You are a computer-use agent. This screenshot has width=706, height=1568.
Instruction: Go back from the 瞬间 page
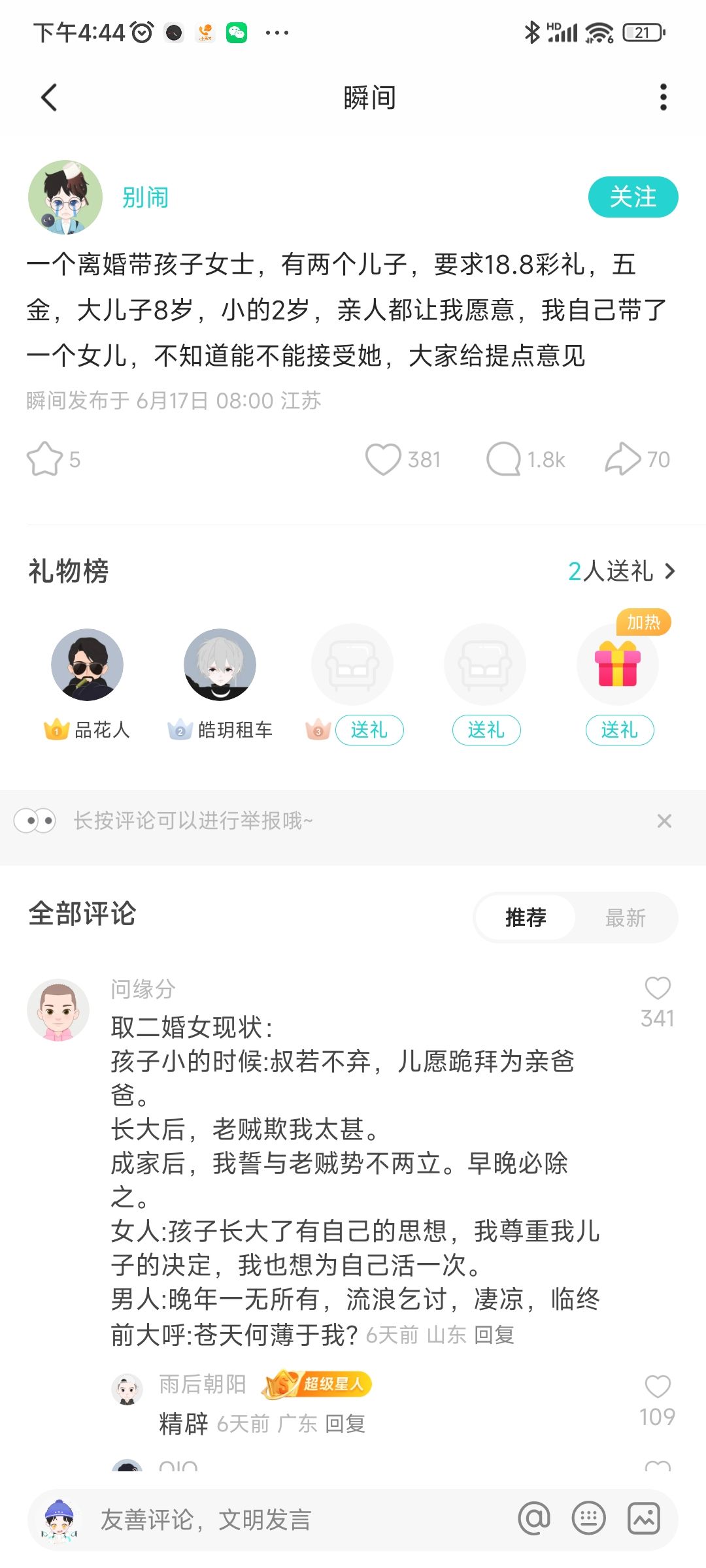click(49, 98)
